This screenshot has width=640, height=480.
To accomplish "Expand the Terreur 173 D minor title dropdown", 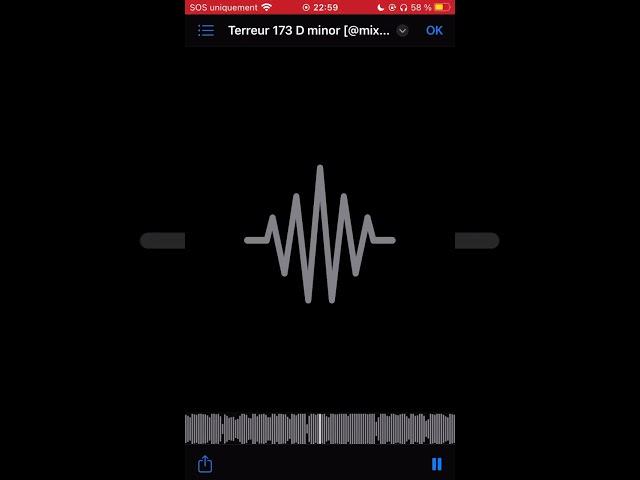I will [402, 31].
